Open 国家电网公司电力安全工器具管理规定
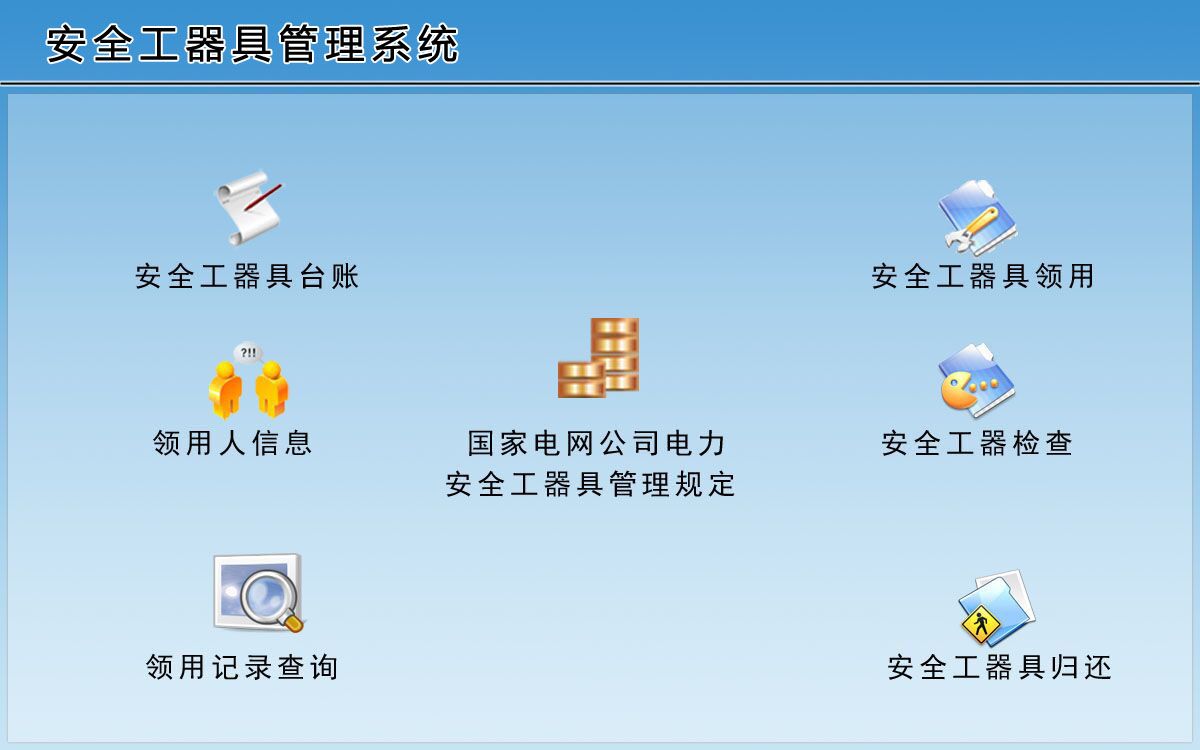 click(x=598, y=357)
